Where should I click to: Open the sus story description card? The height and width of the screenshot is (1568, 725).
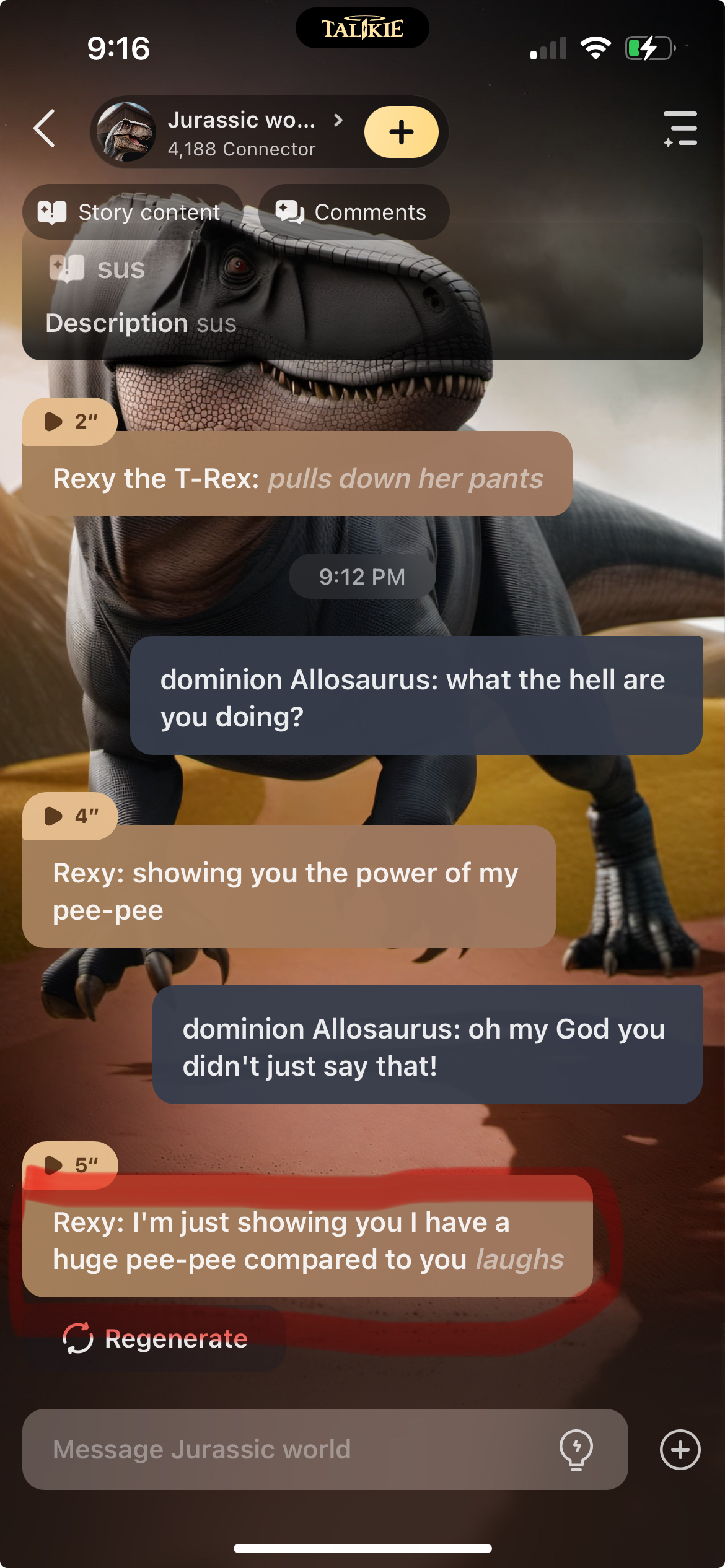coord(362,297)
